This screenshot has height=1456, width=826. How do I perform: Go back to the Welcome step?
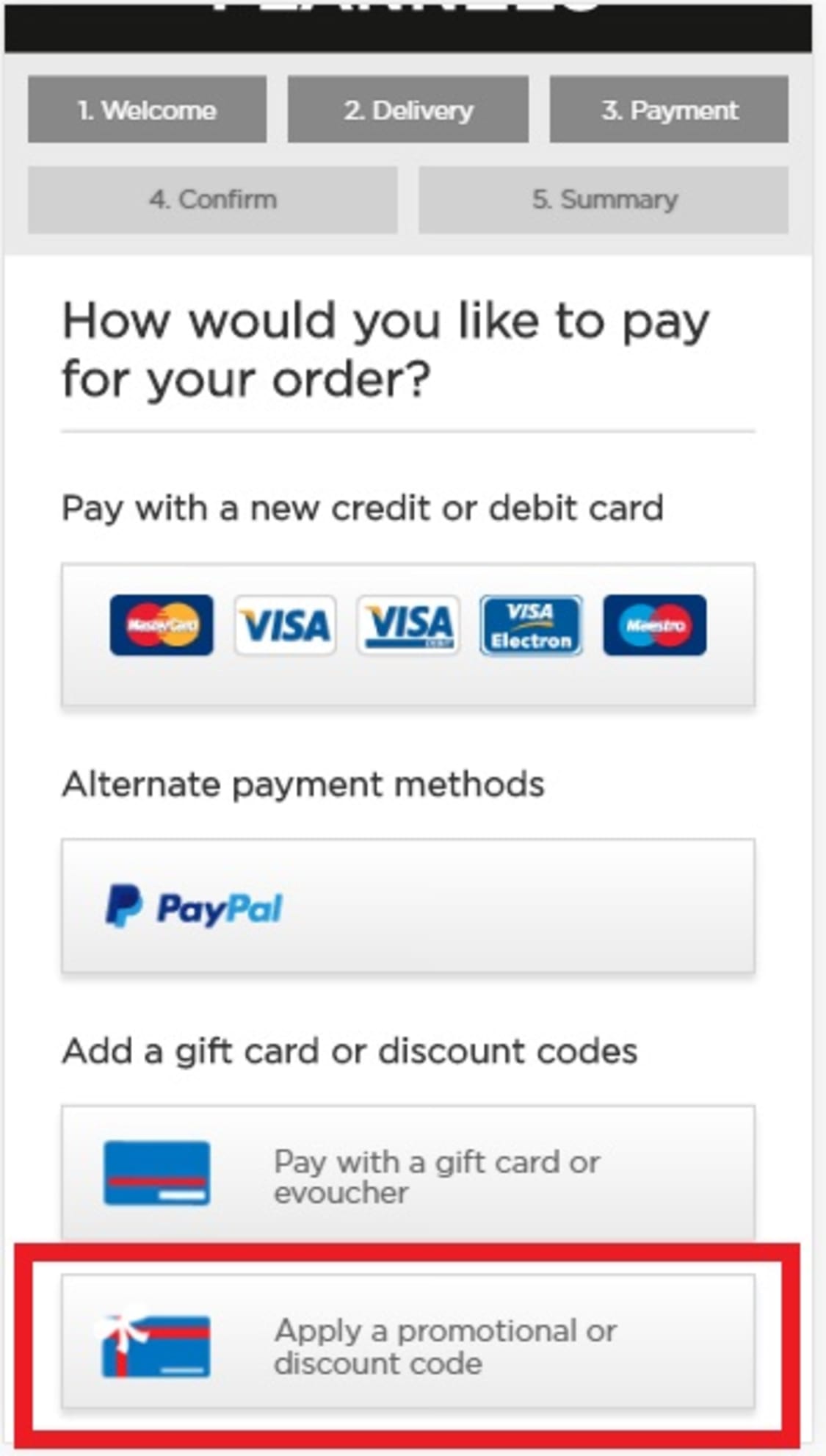pos(147,109)
